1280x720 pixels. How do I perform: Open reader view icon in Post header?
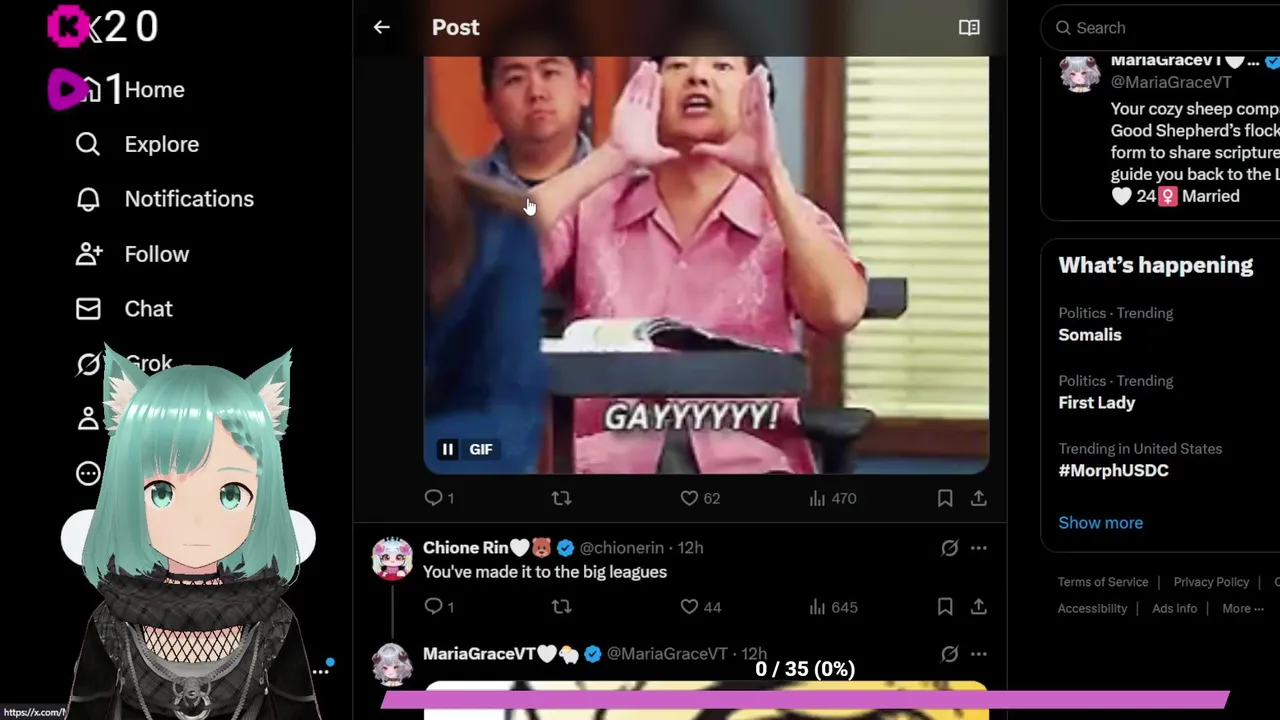(x=968, y=28)
